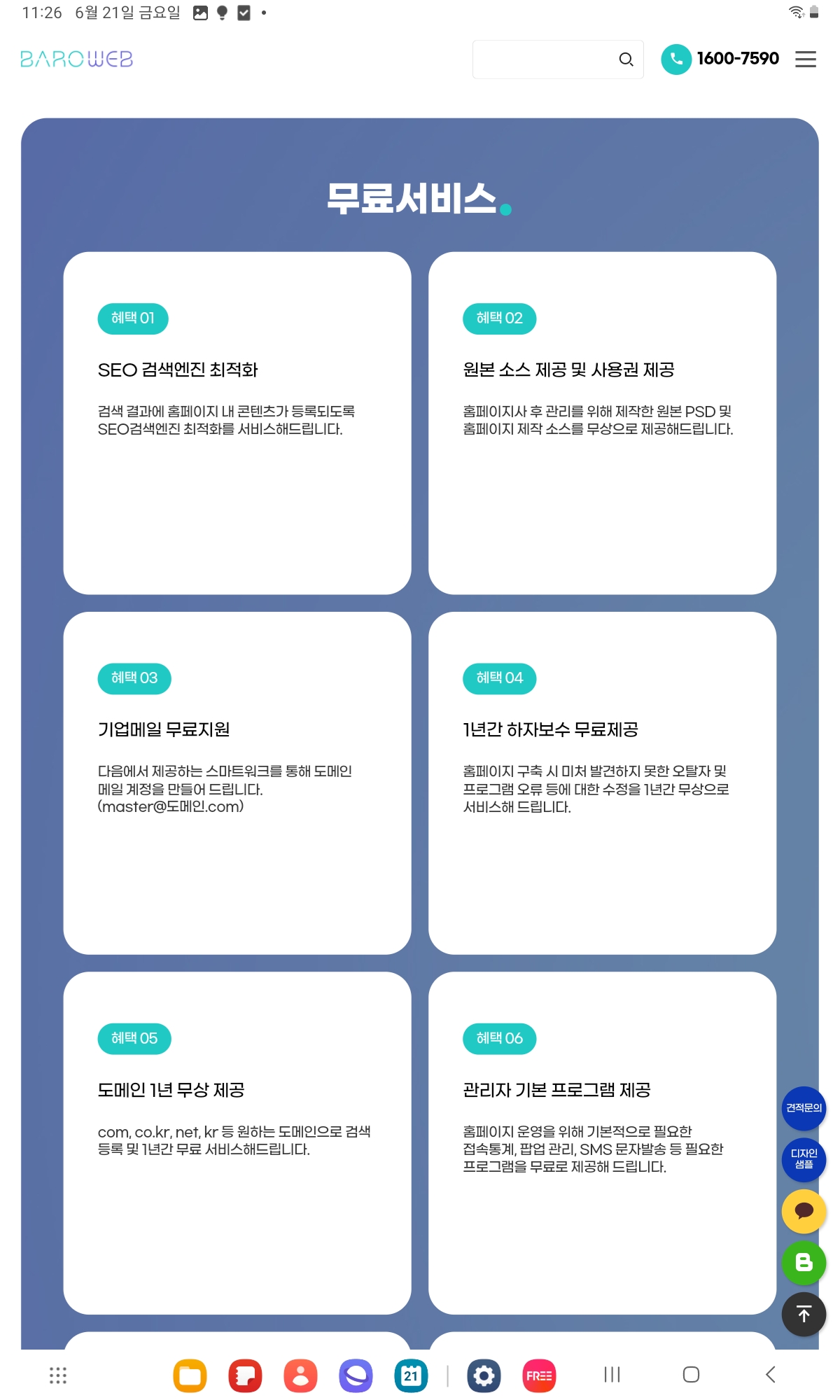Call 1600-7590 phone number
This screenshot has width=840, height=1400.
[x=721, y=59]
